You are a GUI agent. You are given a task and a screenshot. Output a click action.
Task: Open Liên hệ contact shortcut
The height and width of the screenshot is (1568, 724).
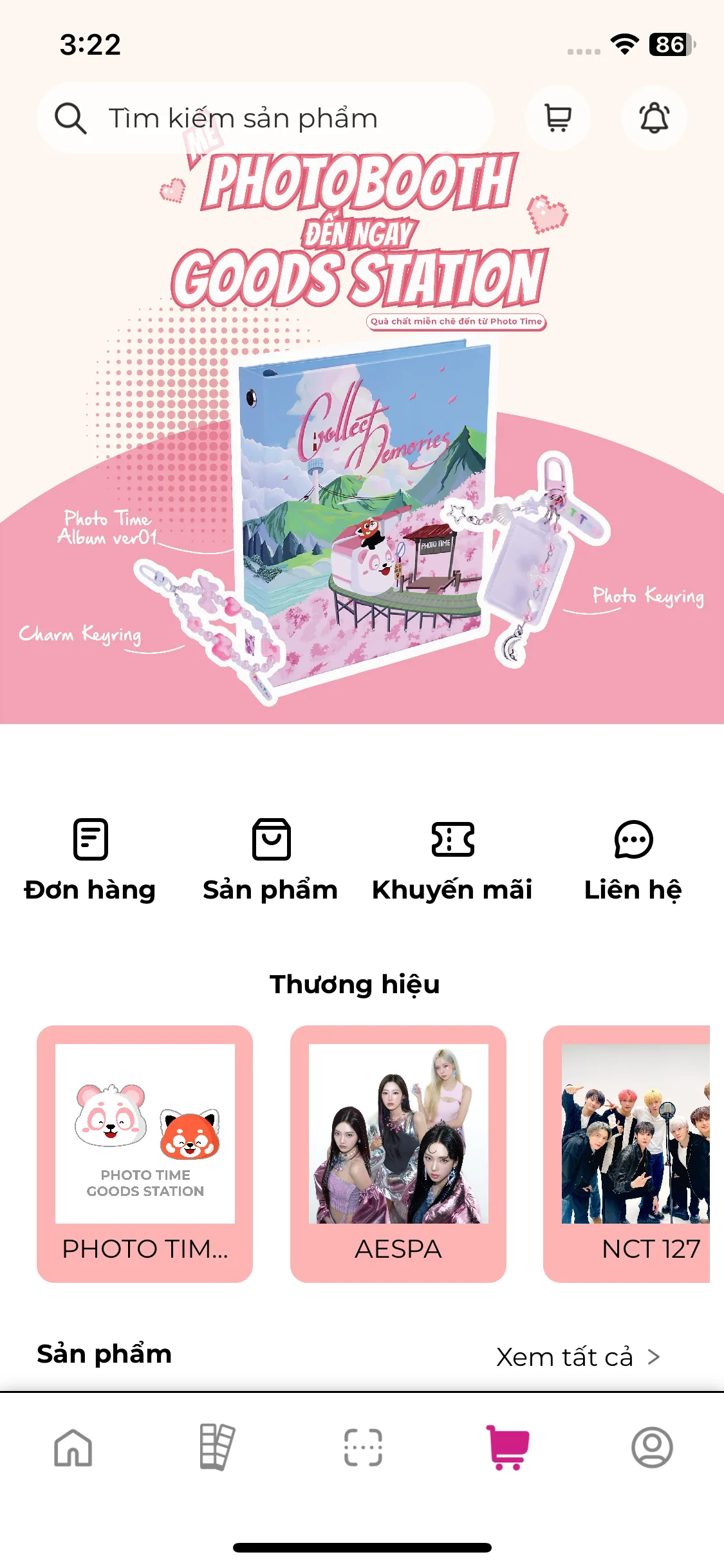pyautogui.click(x=633, y=859)
